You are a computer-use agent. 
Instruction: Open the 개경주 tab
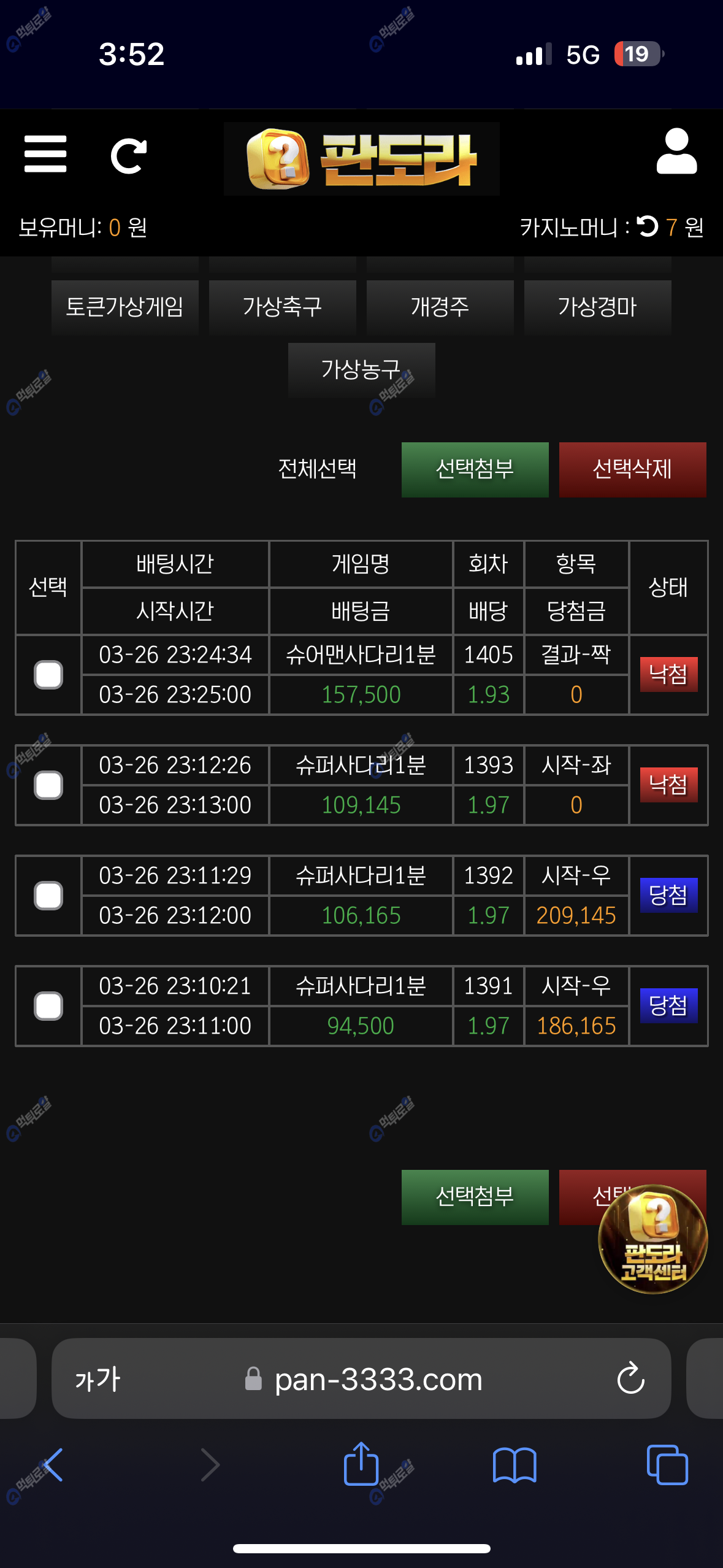click(440, 307)
